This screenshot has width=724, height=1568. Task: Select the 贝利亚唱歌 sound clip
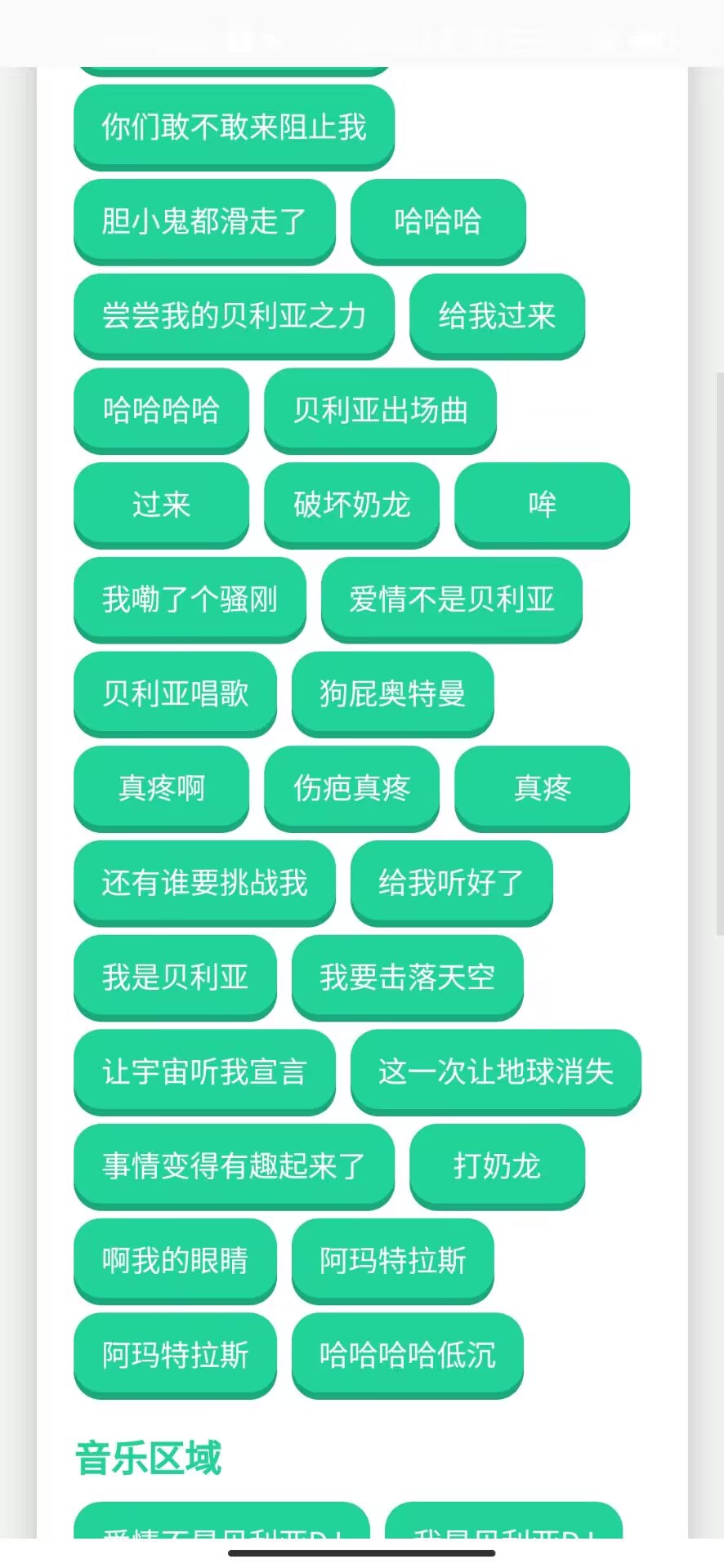coord(176,693)
